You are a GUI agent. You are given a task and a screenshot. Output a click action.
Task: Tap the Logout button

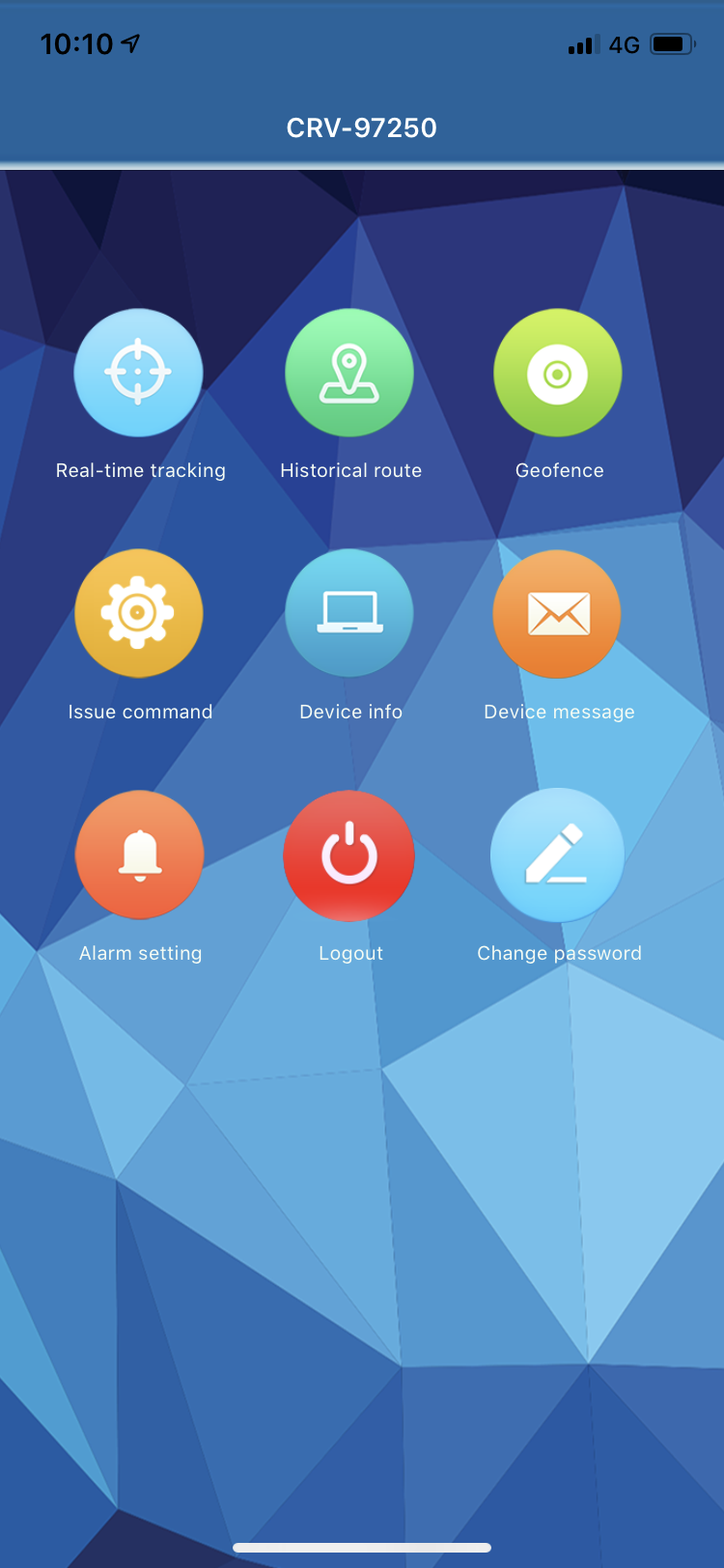tap(349, 855)
